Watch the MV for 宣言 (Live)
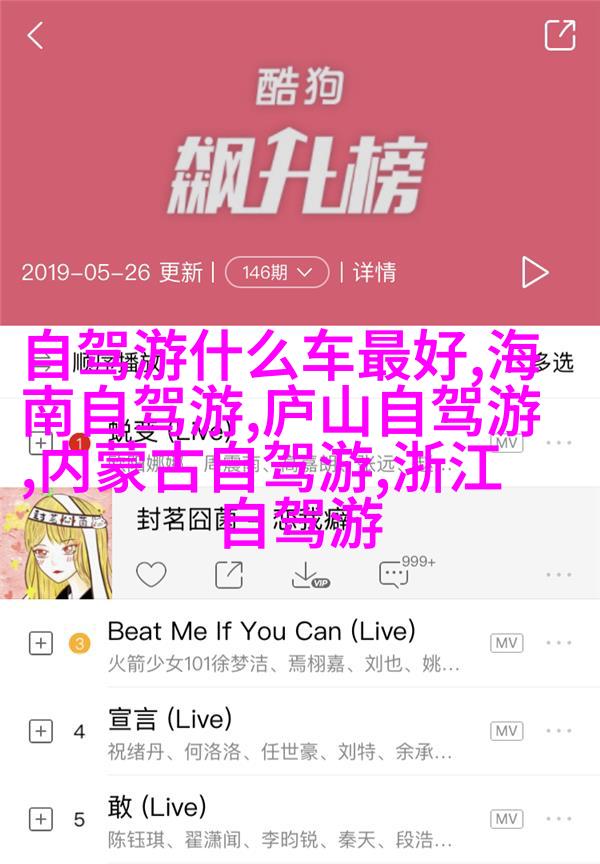 (x=506, y=731)
